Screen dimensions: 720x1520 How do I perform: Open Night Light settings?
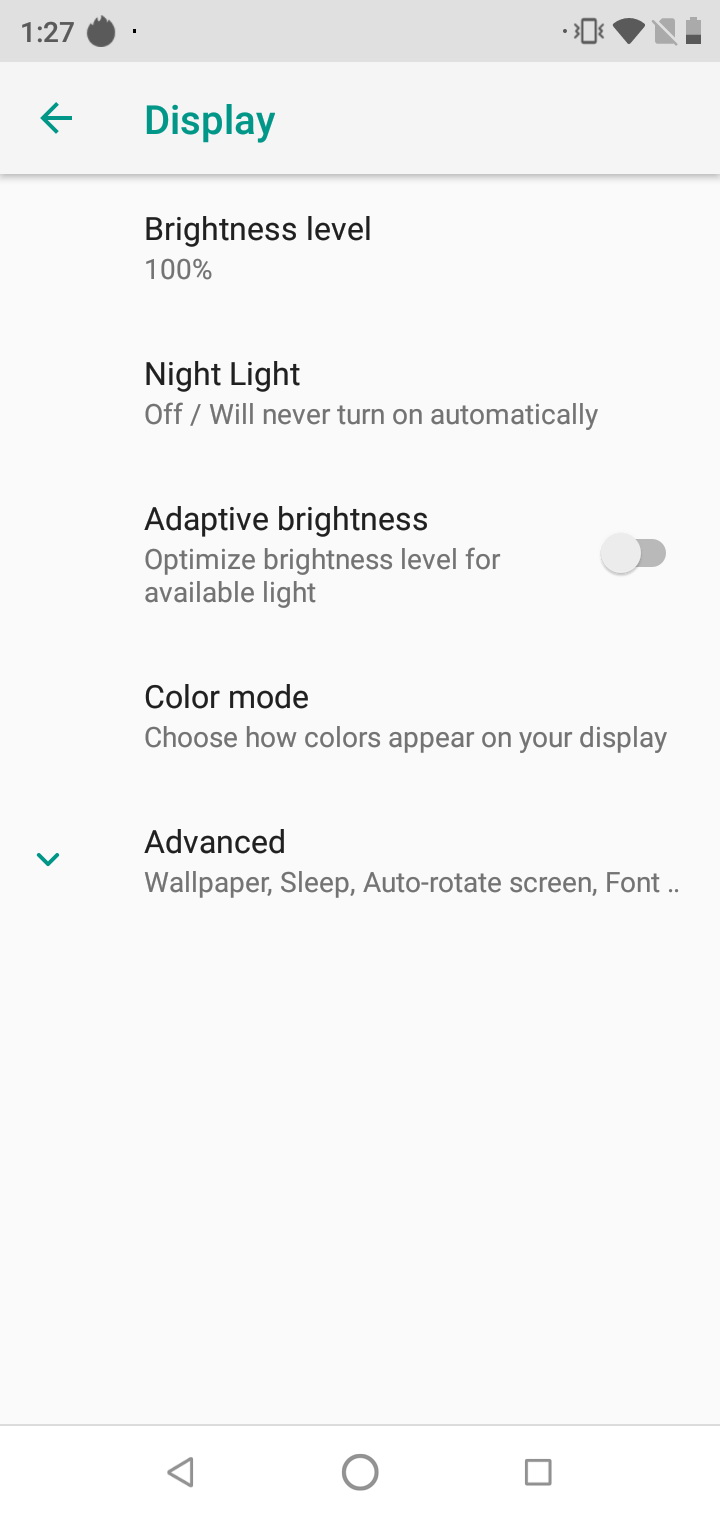click(x=360, y=393)
